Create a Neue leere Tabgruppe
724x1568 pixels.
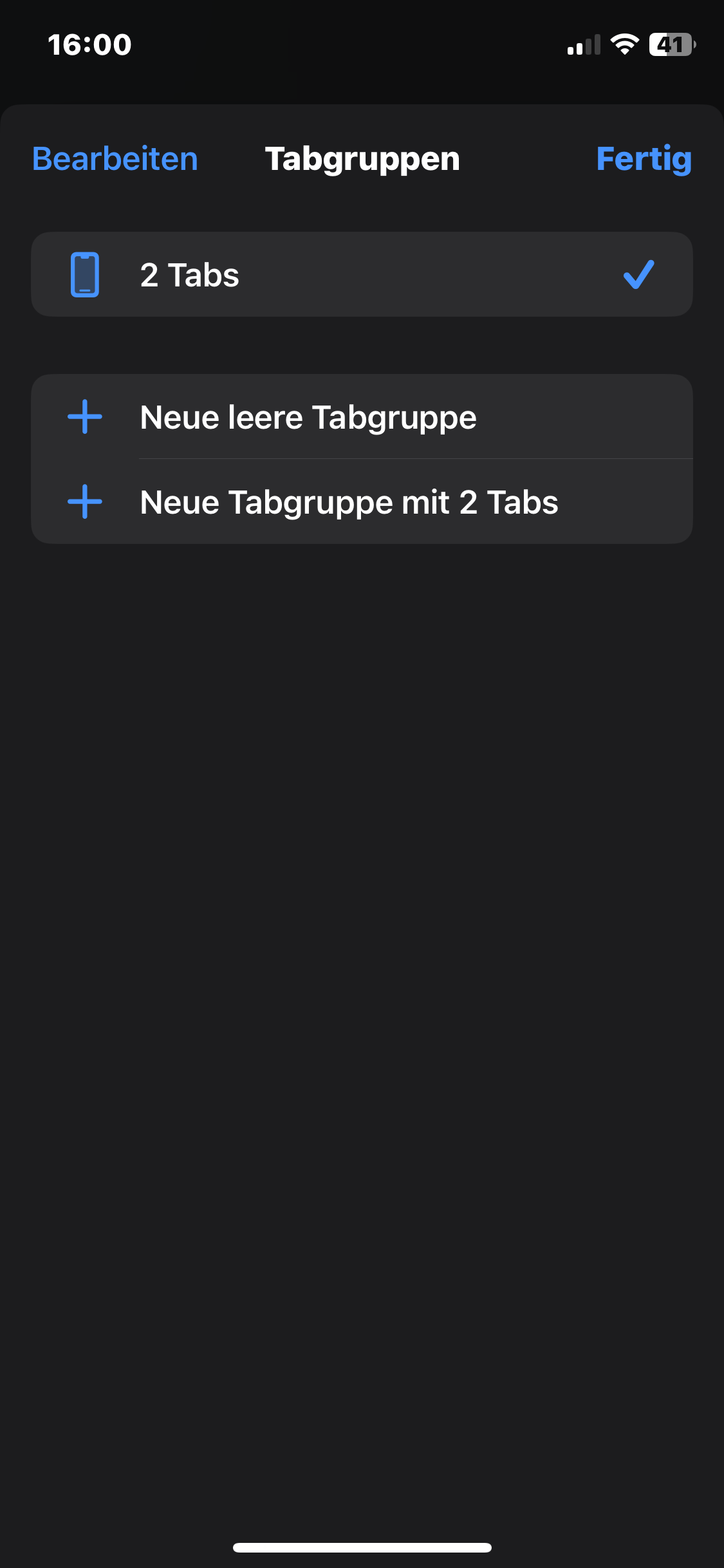[308, 416]
